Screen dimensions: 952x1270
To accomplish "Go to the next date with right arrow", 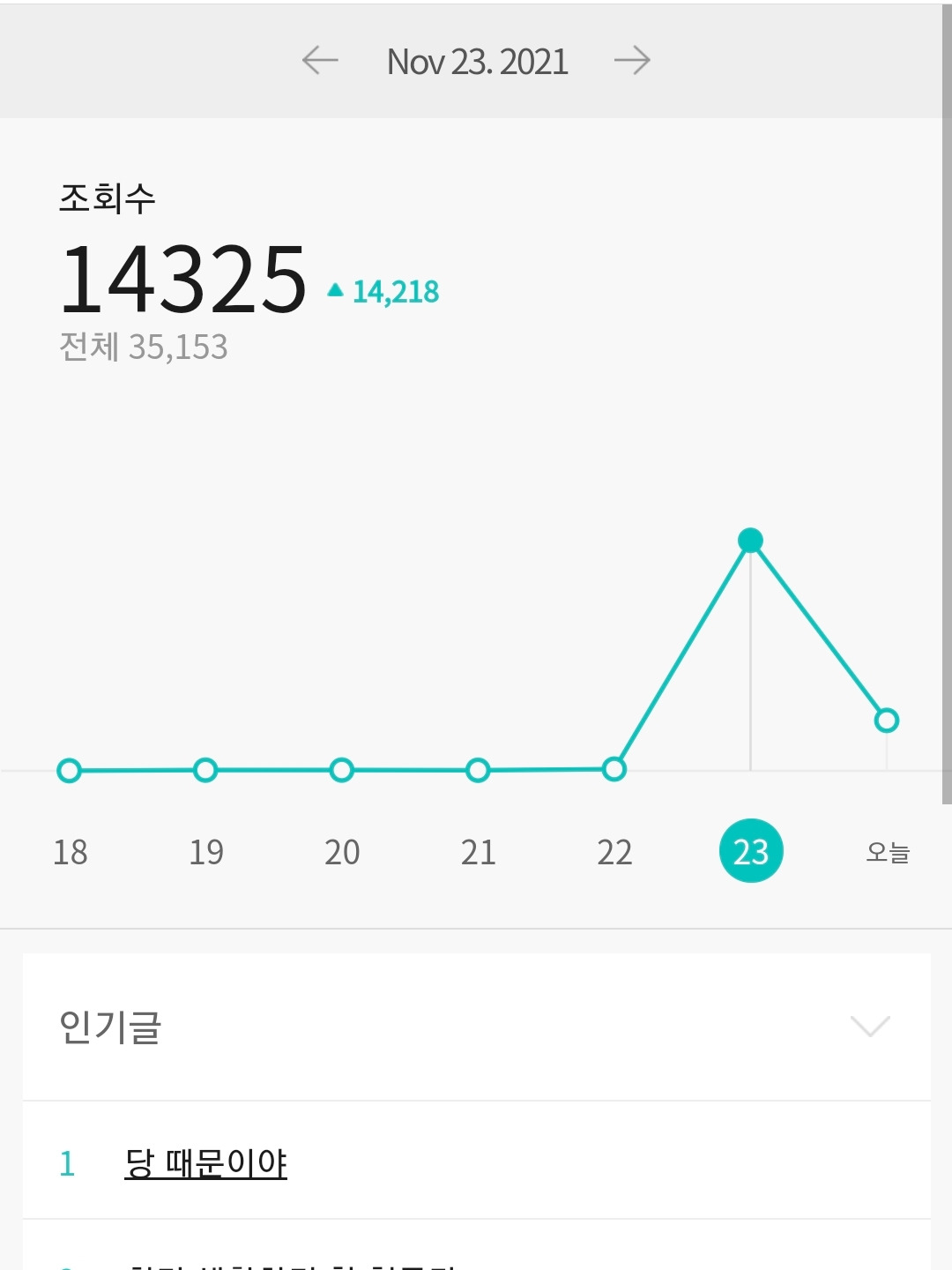I will pos(632,61).
